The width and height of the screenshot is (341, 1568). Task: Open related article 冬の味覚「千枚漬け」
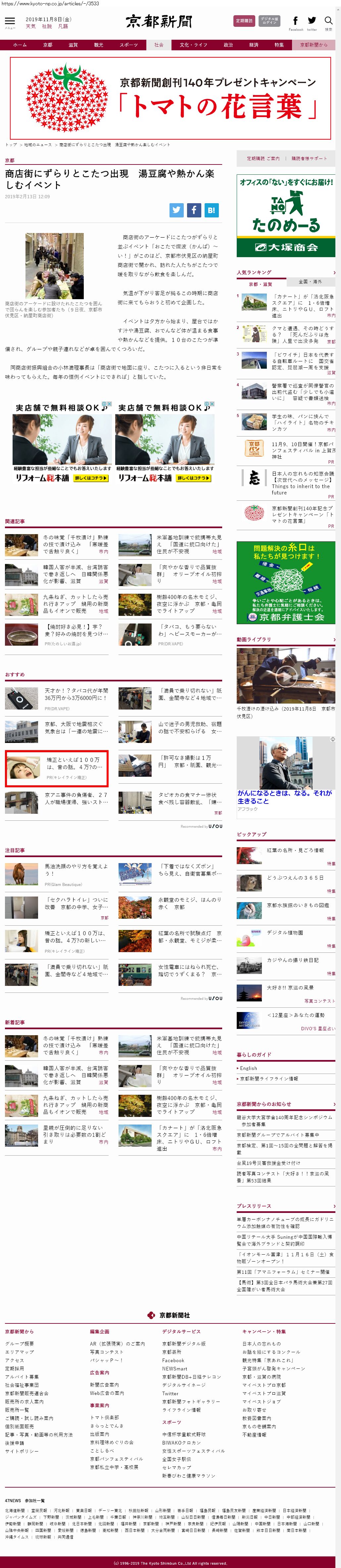76,543
